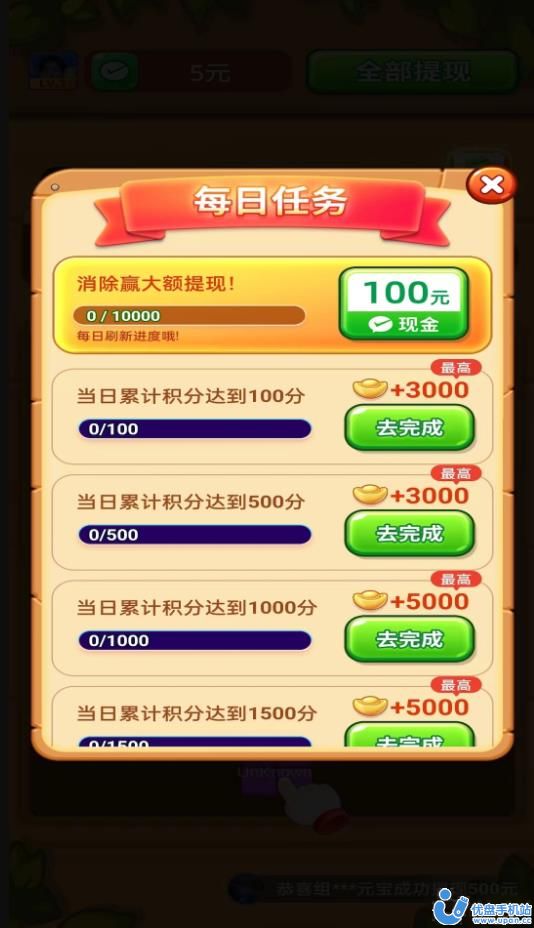The width and height of the screenshot is (534, 928).
Task: Tap 去完成 for the 100分 task
Action: pyautogui.click(x=410, y=427)
